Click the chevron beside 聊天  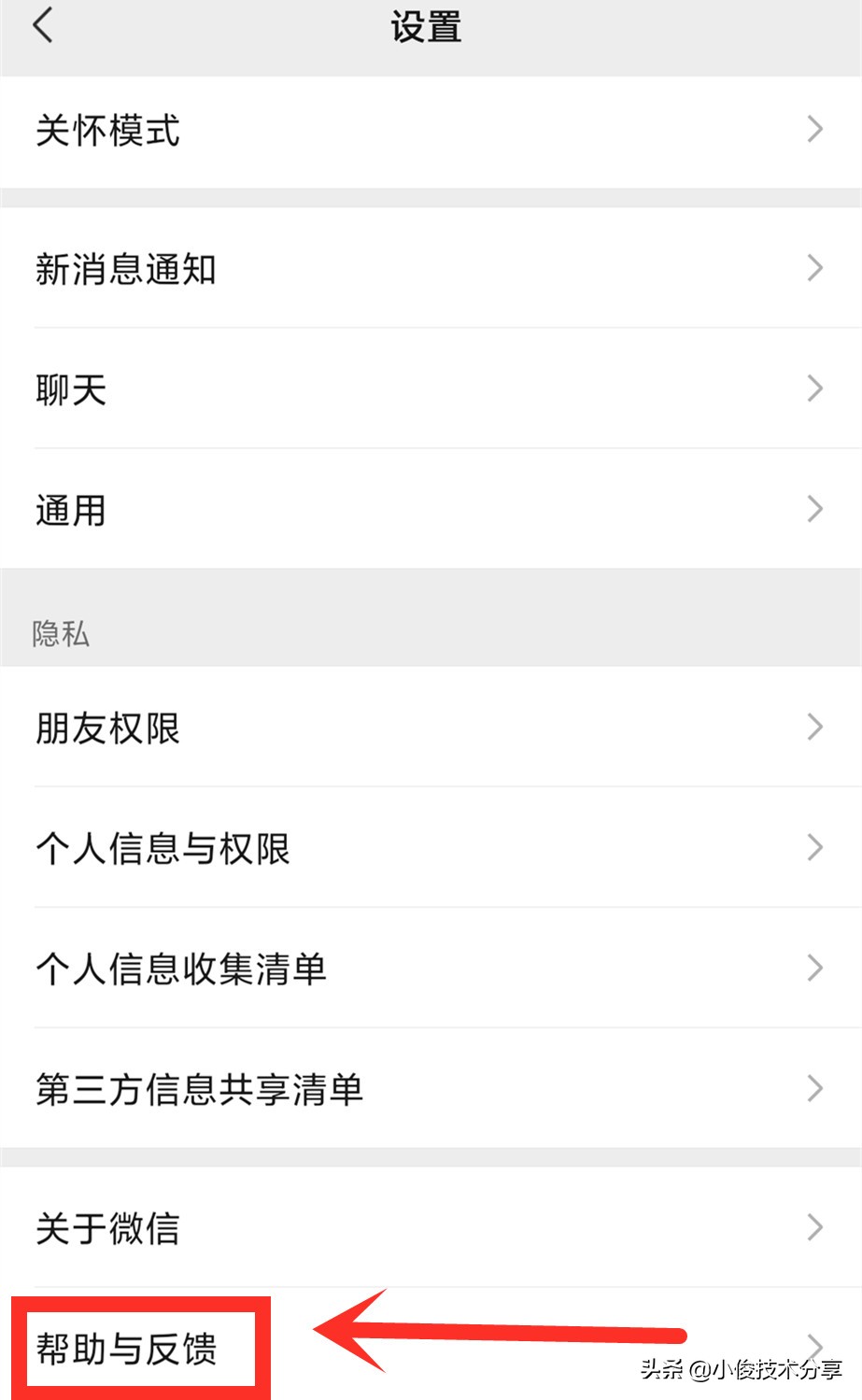[813, 389]
